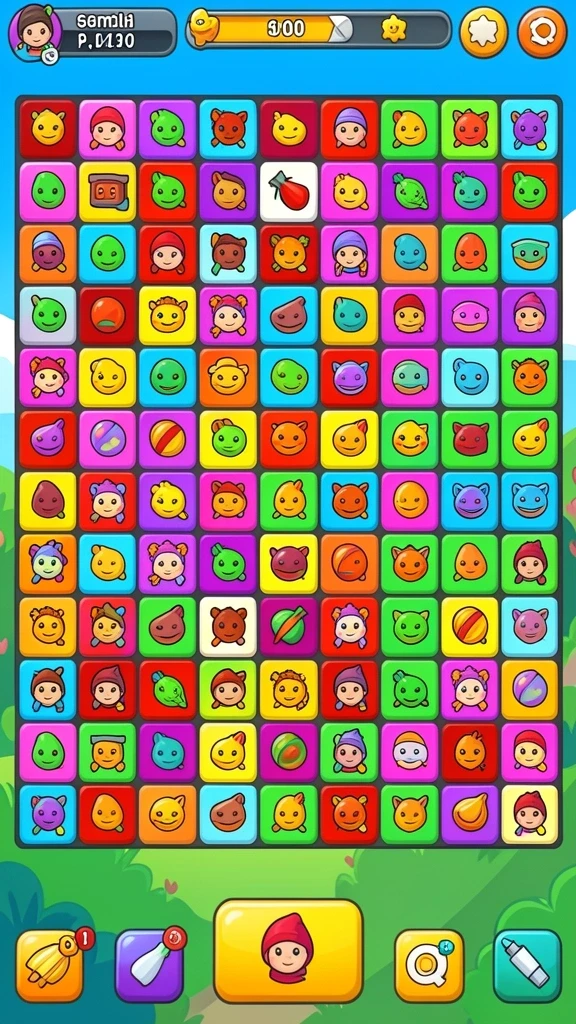
Task: Tap the big yellow red-hat character button
Action: point(288,951)
